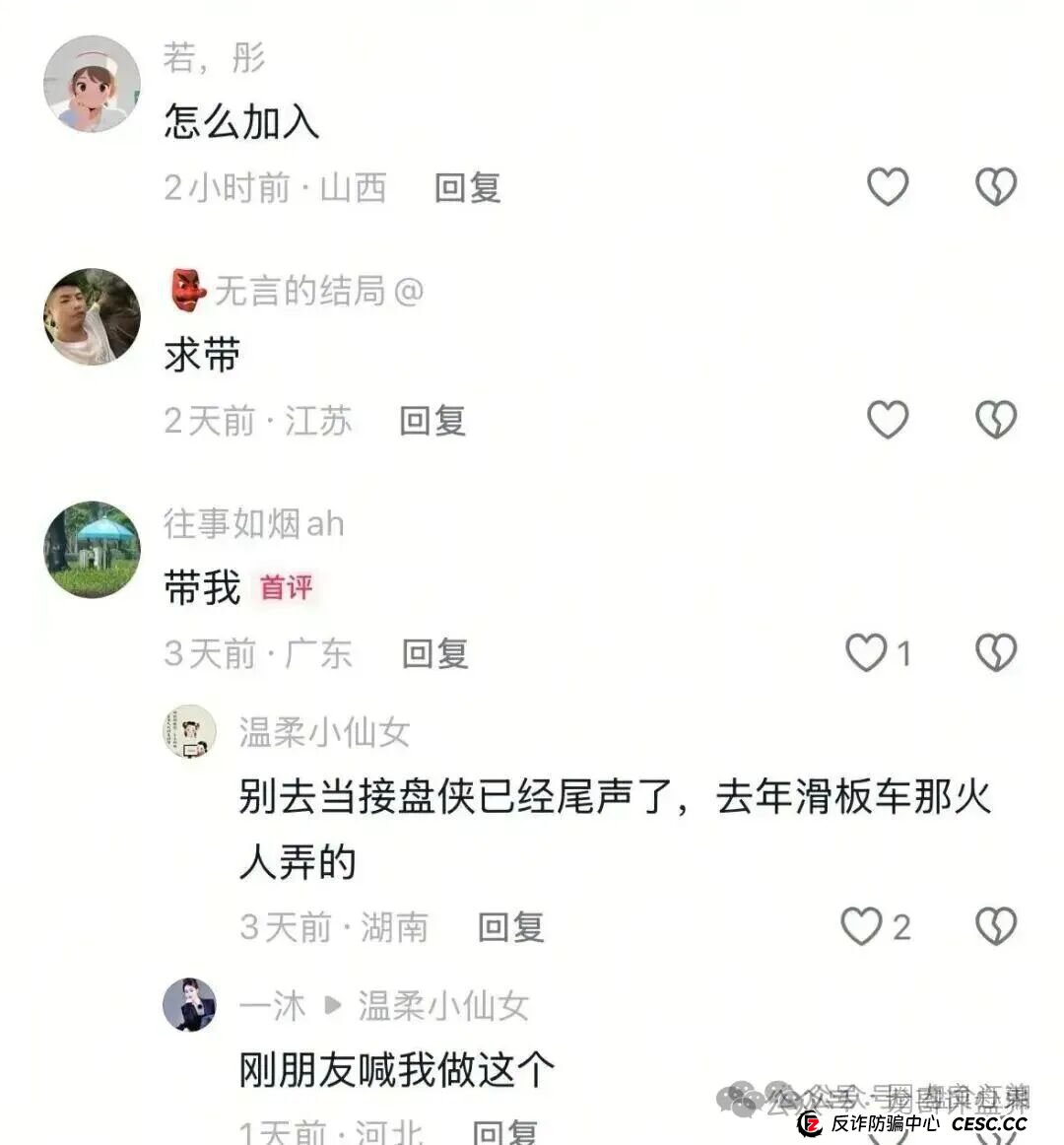Reply to the 求带 comment
The height and width of the screenshot is (1145, 1064).
(433, 423)
